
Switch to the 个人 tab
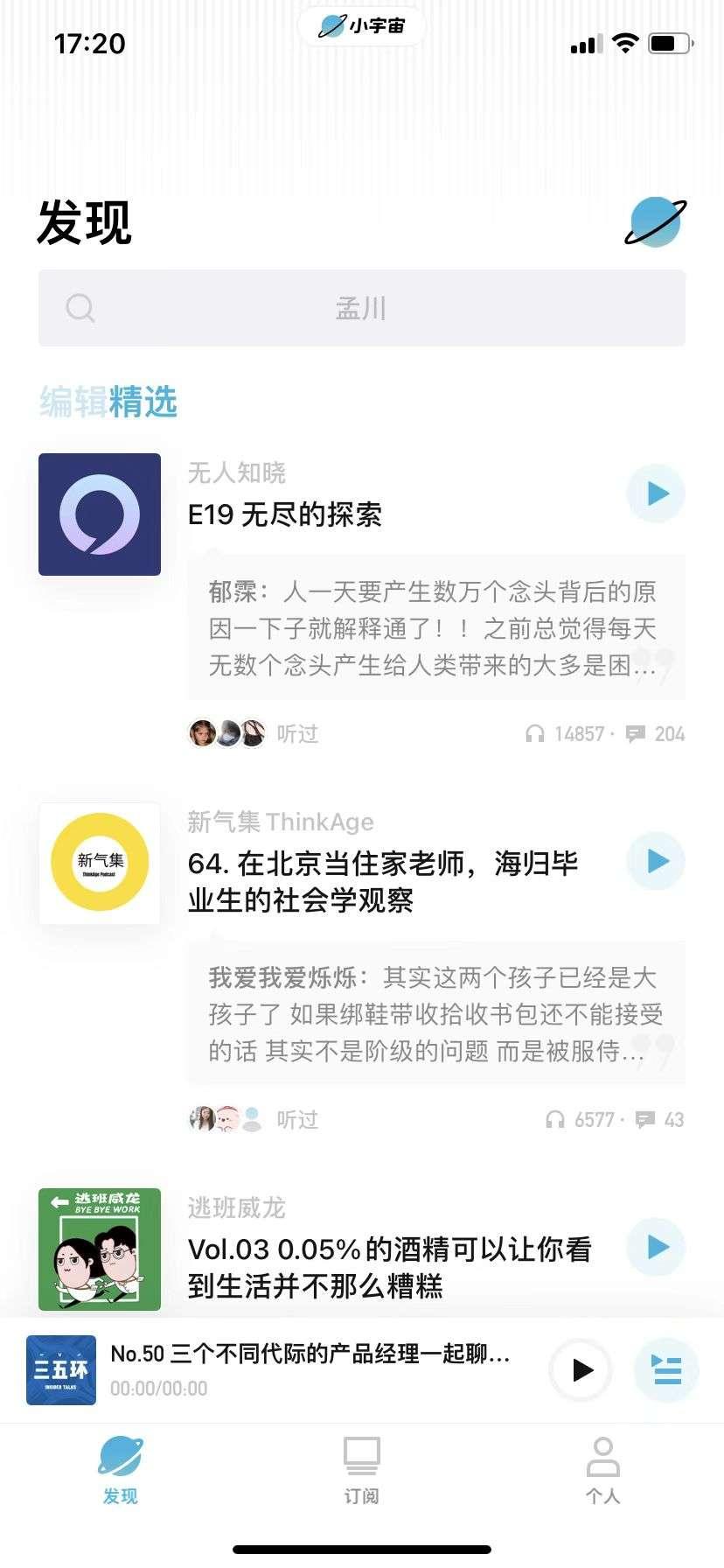[602, 1470]
